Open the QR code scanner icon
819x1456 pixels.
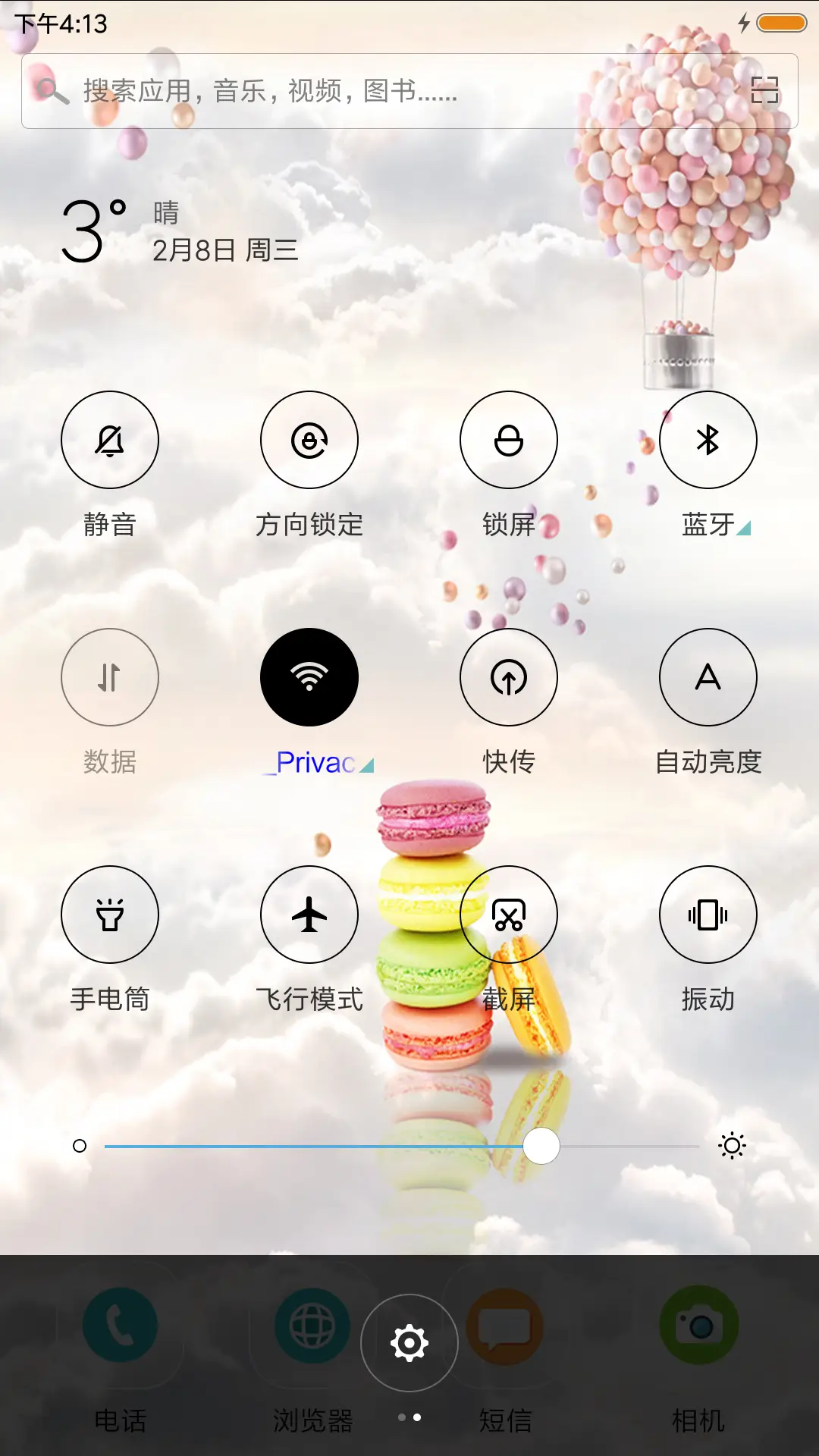coord(765,91)
